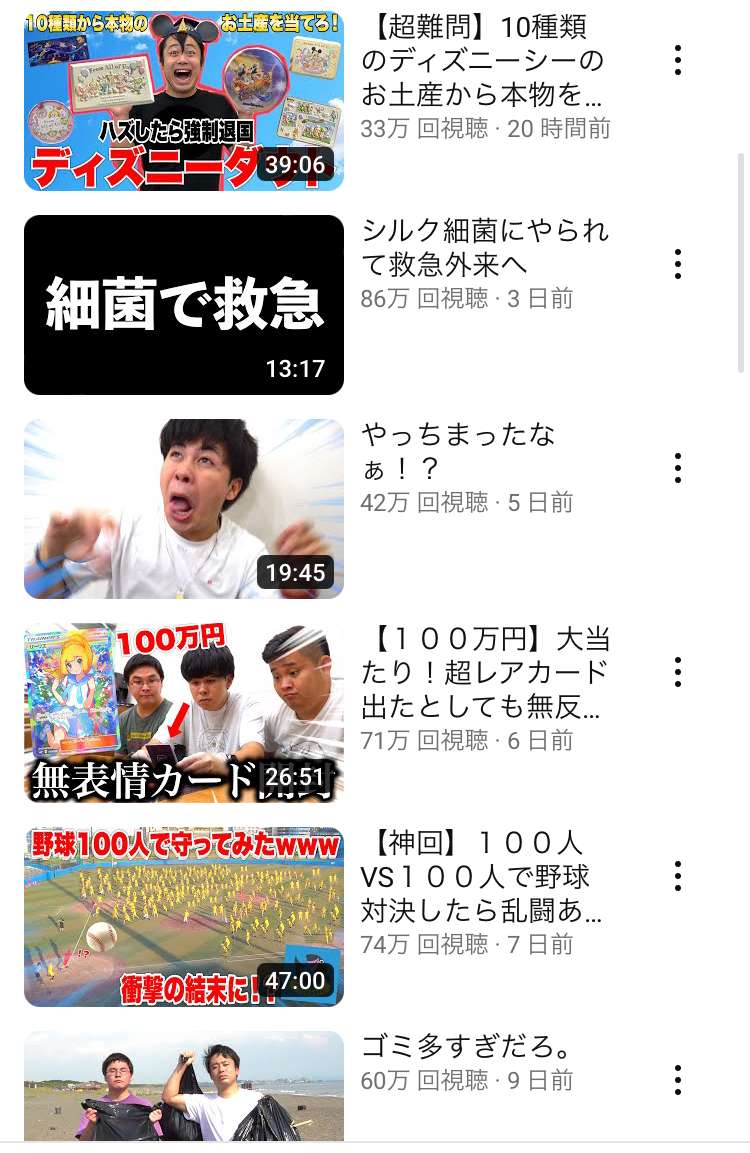Open options menu for ゴミ多すぎだろ。
The width and height of the screenshot is (750, 1153).
coord(678,1080)
